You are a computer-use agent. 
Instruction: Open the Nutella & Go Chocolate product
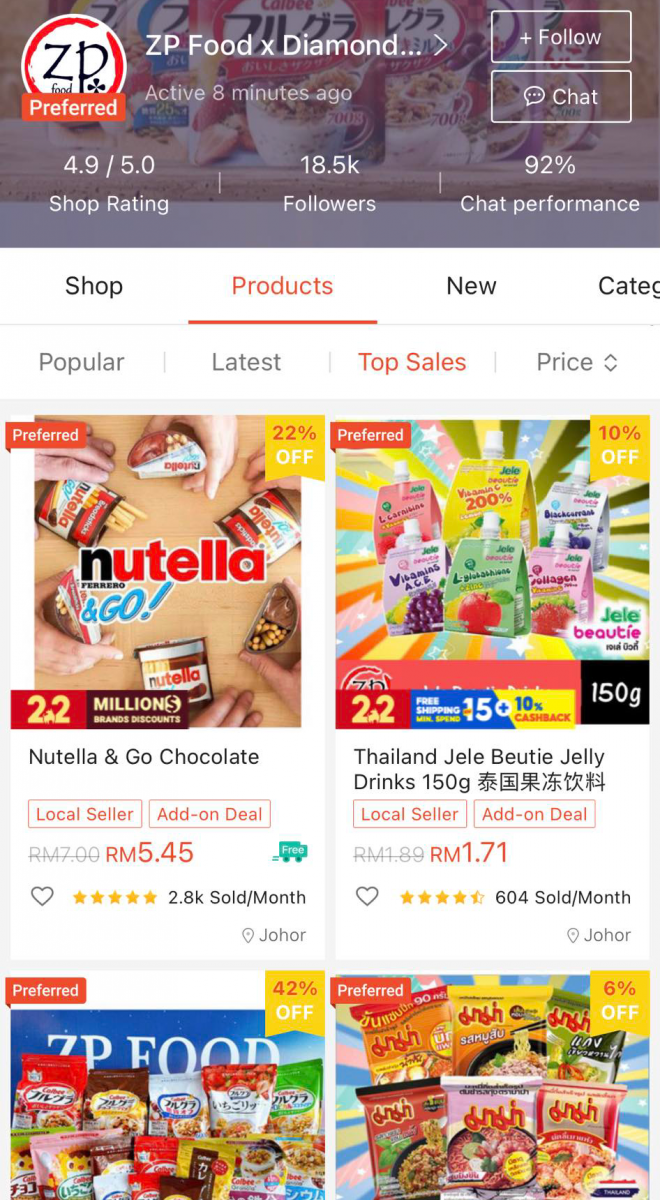[x=168, y=572]
